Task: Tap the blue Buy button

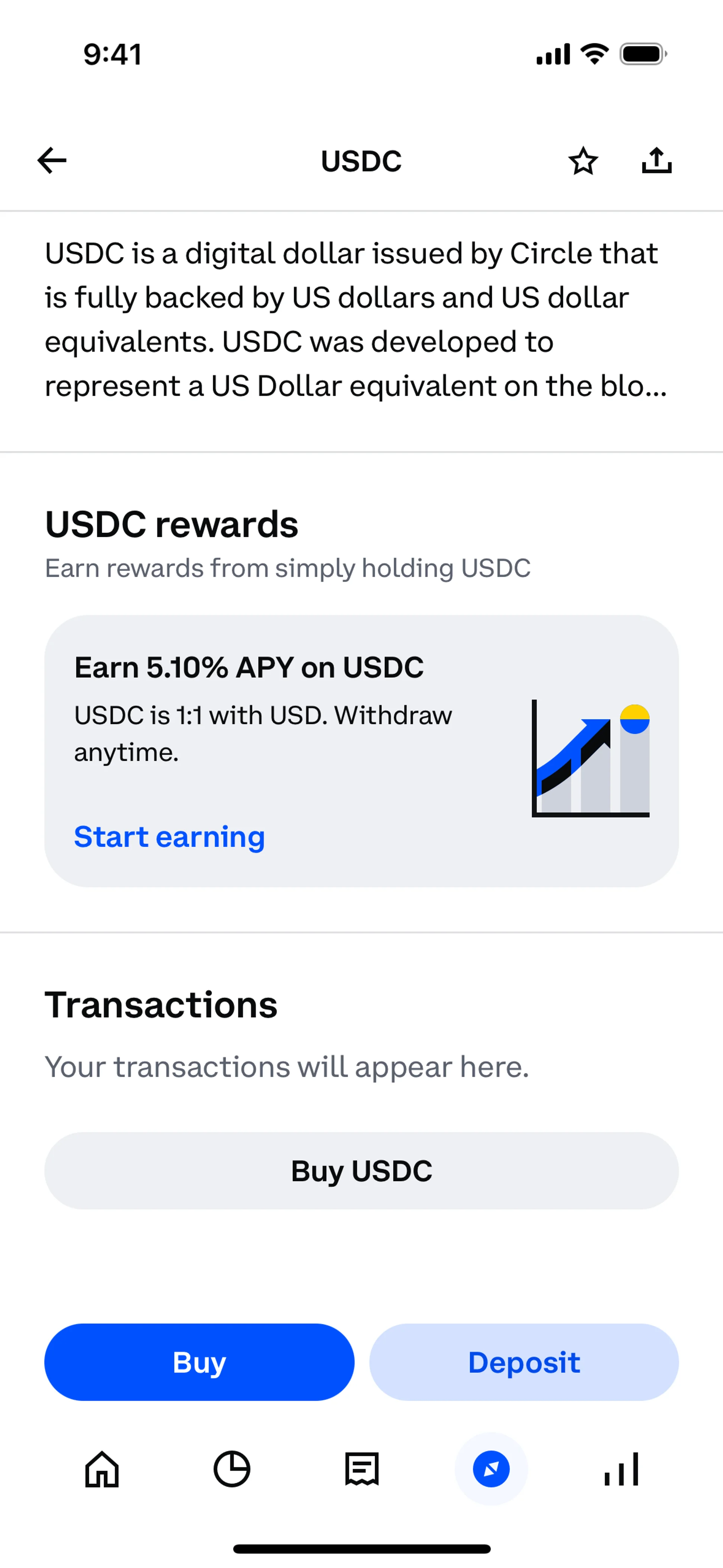Action: click(199, 1362)
